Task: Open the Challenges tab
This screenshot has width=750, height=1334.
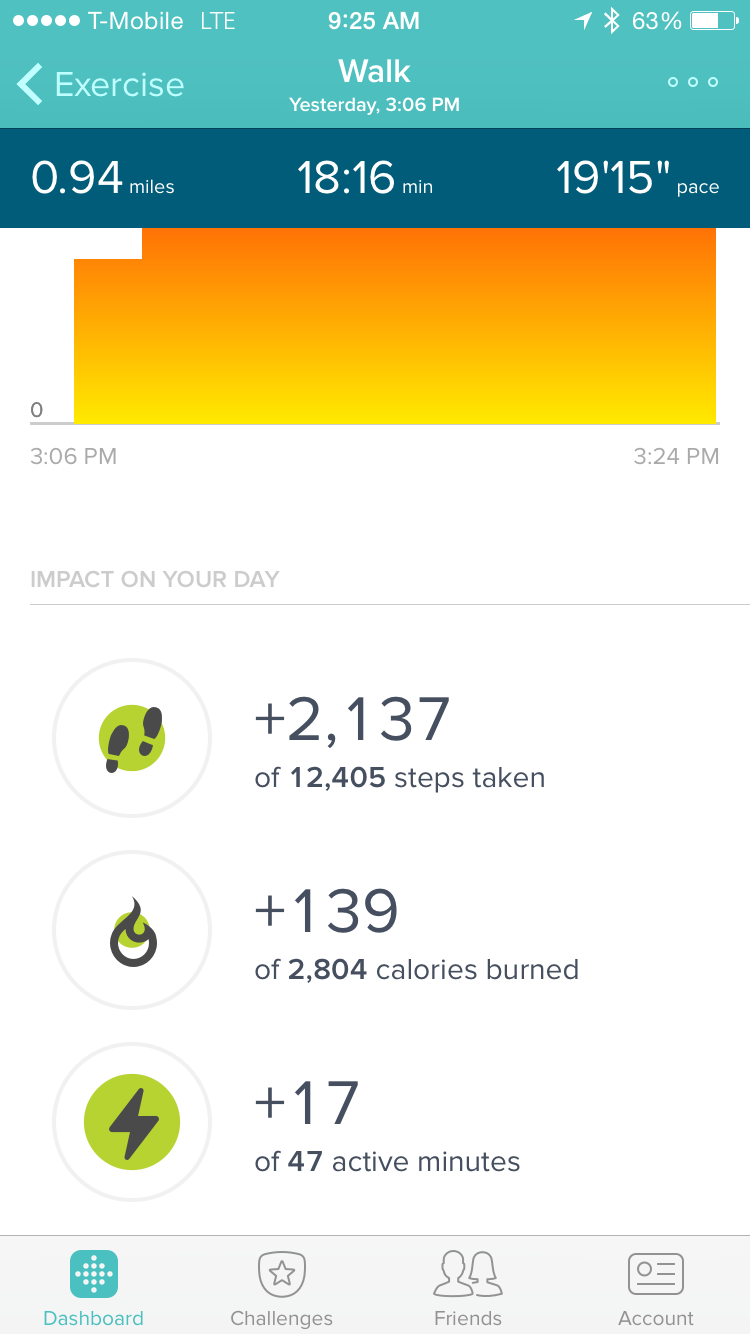Action: (281, 1286)
